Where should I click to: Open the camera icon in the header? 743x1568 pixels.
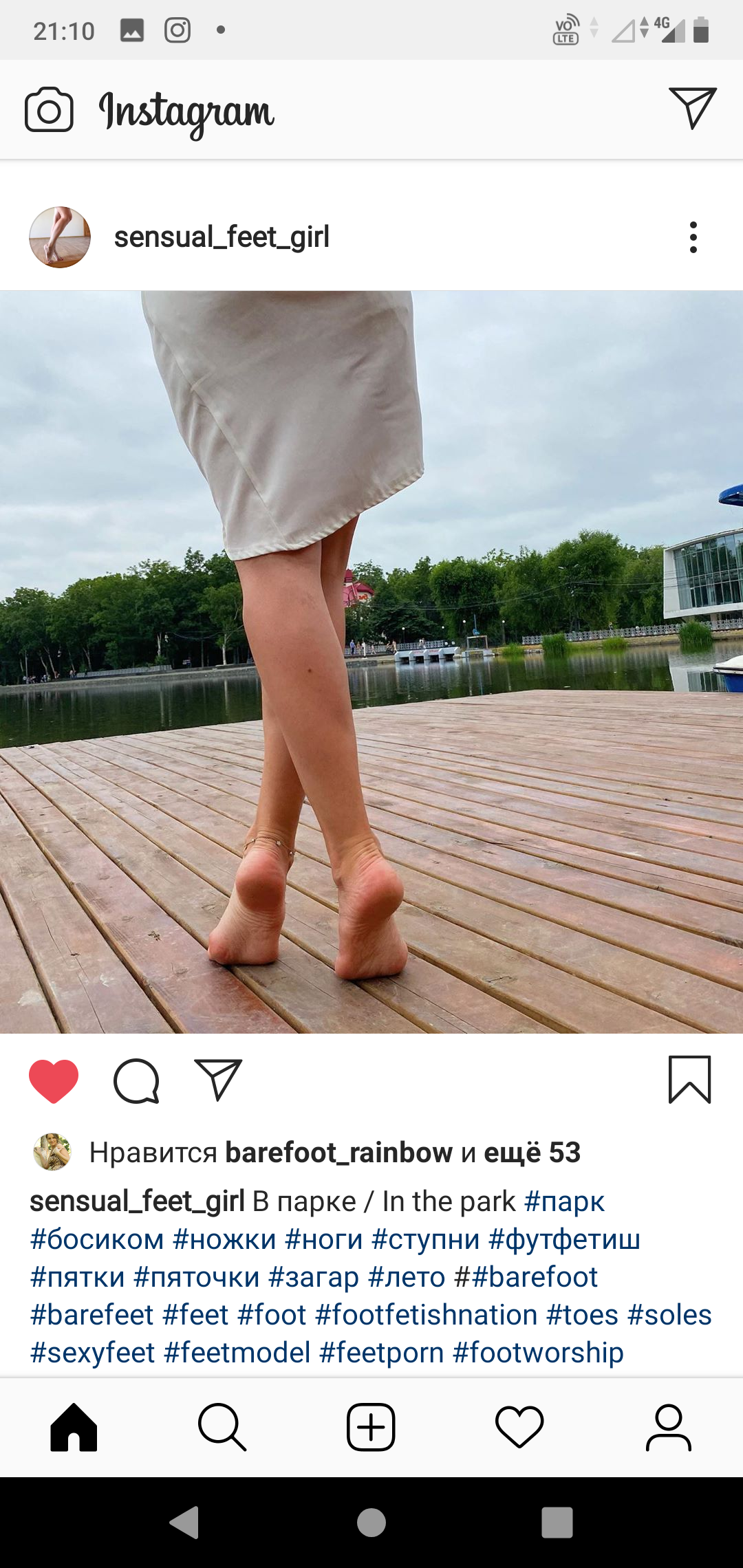[49, 109]
